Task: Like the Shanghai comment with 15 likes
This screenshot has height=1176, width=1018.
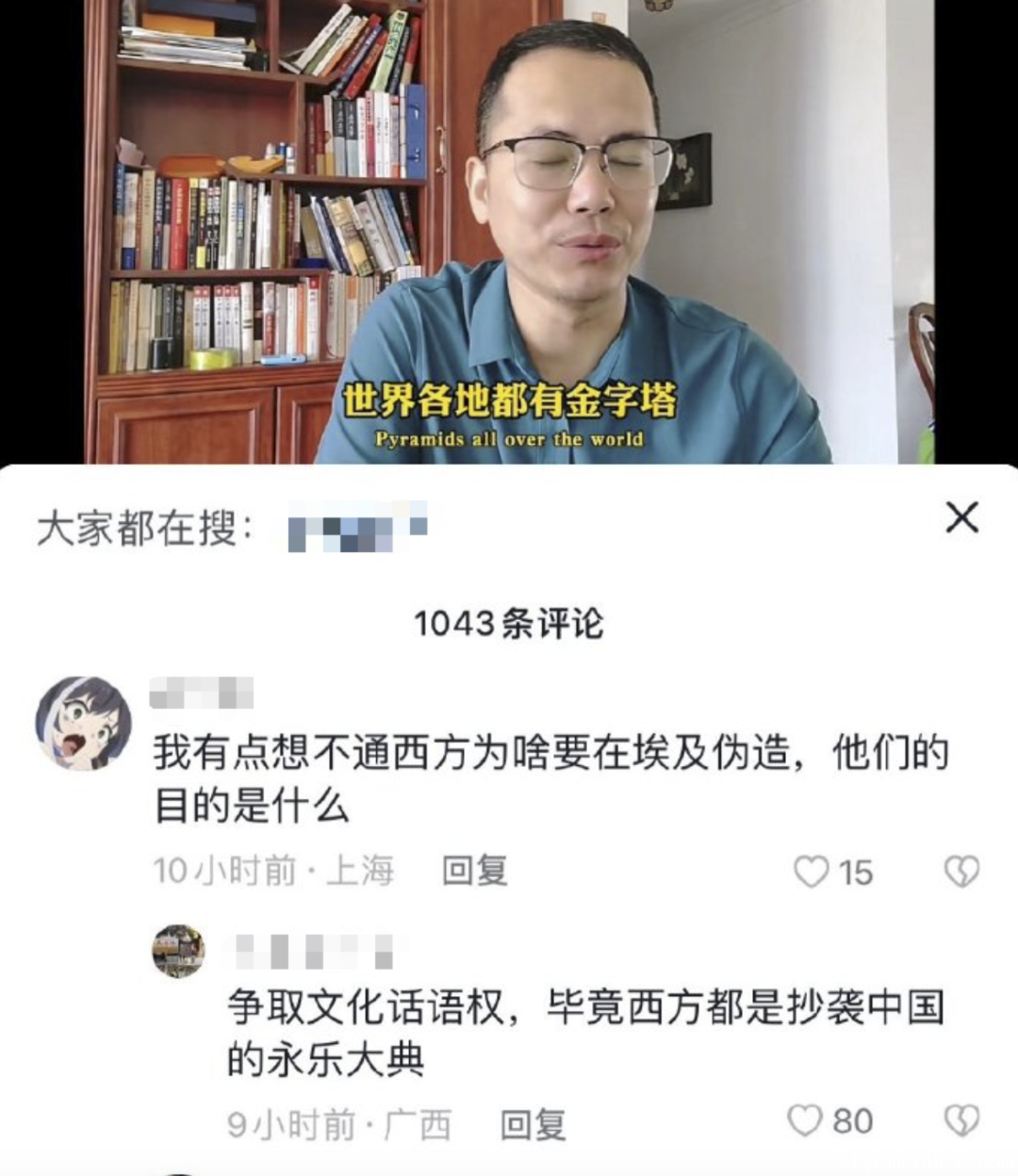Action: 812,872
